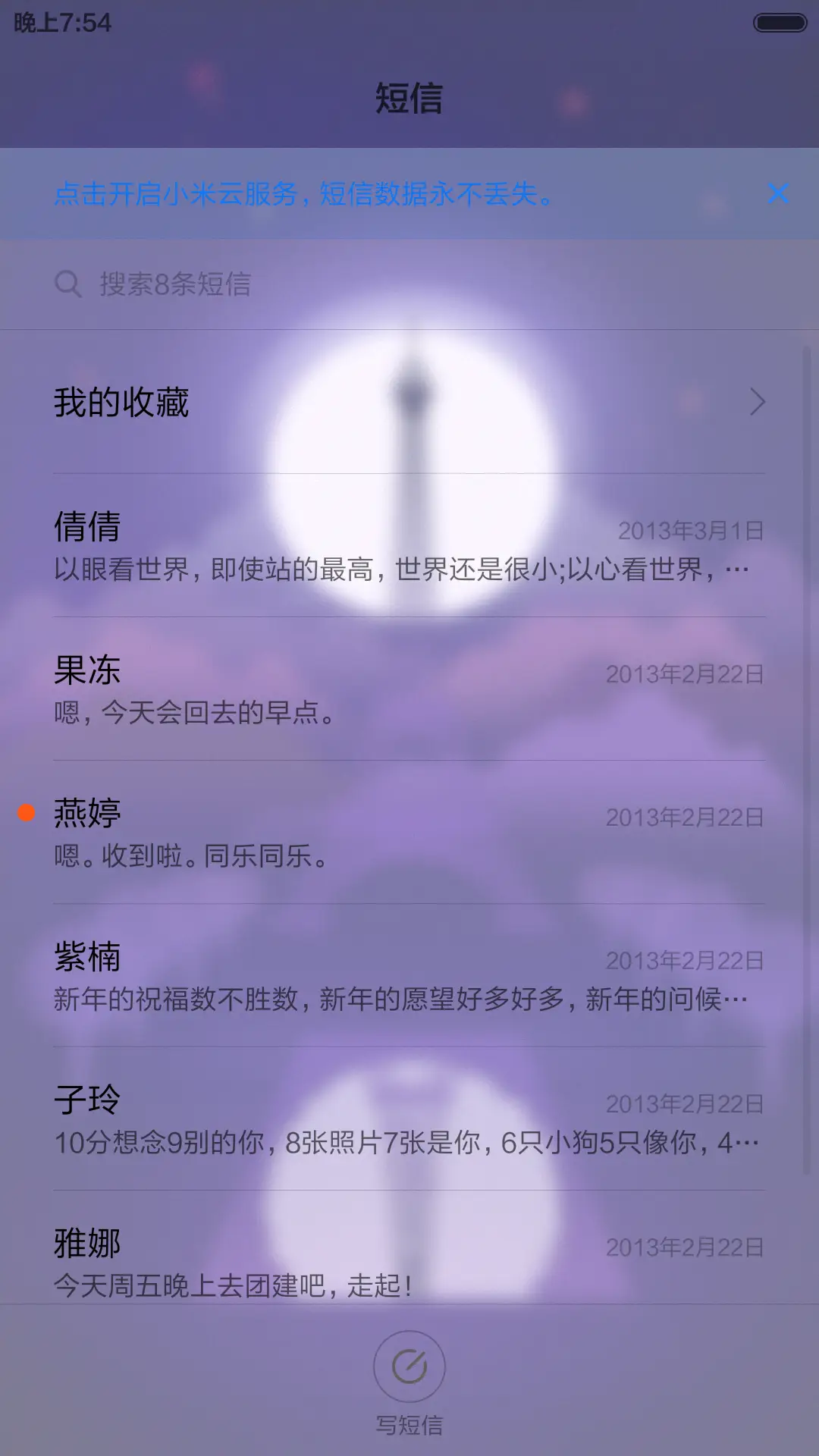Open 我的收藏 via its chevron arrow
The image size is (819, 1456).
pyautogui.click(x=758, y=404)
